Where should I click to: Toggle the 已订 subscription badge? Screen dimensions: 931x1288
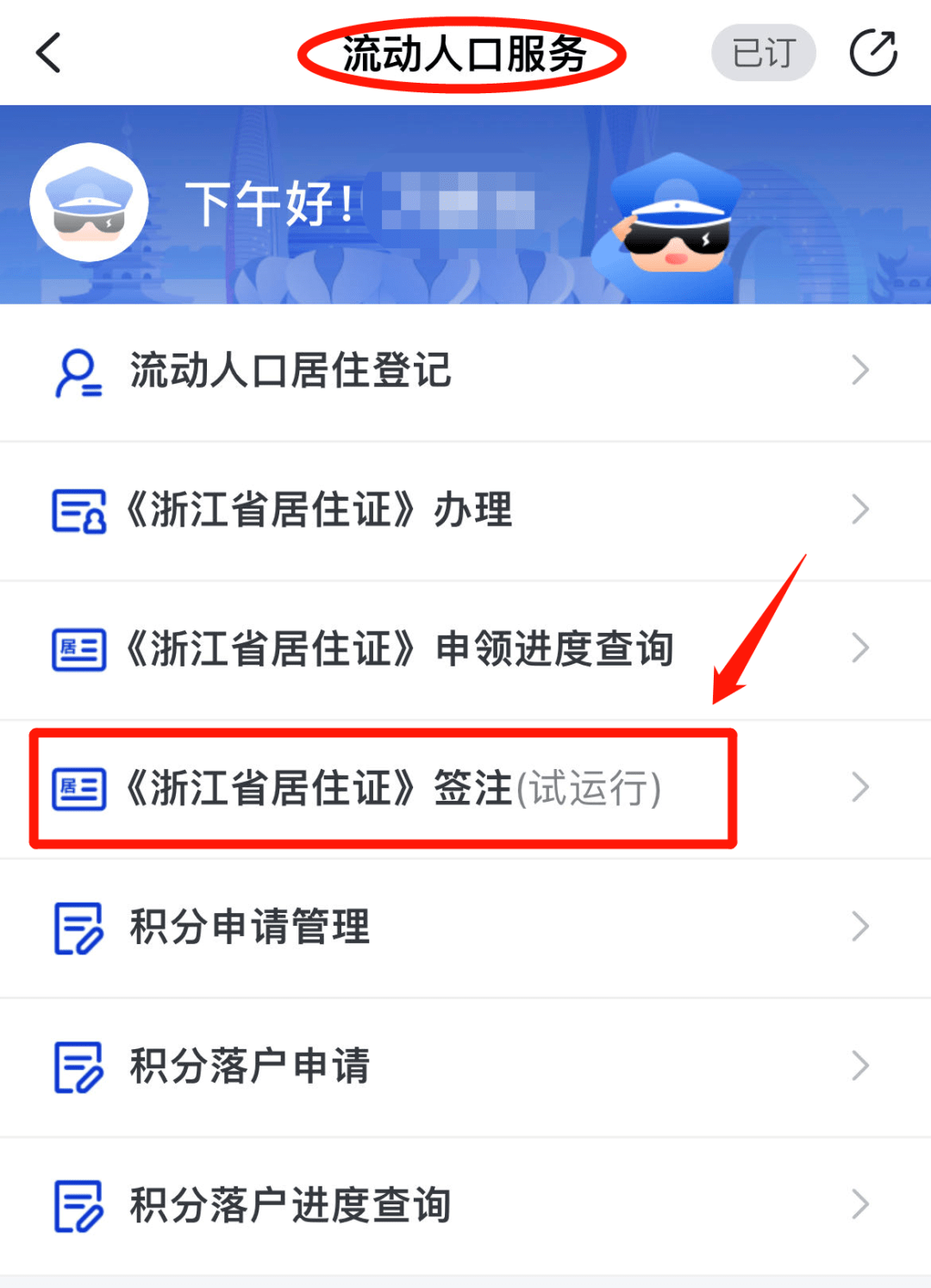click(763, 53)
